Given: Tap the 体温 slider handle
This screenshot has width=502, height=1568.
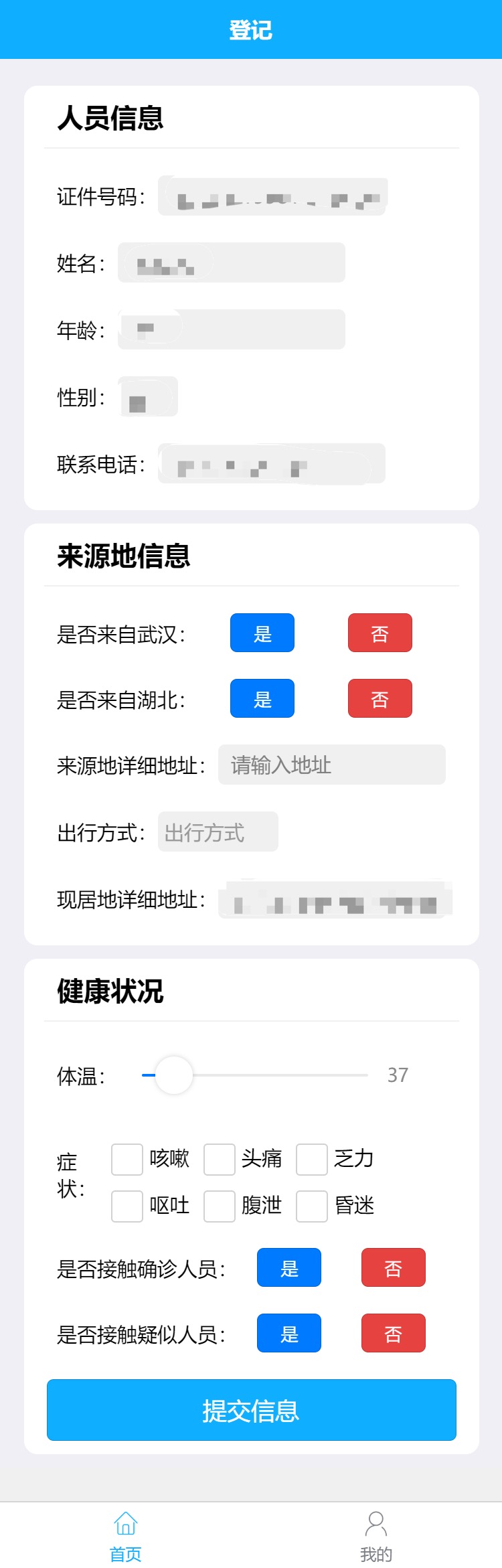Looking at the screenshot, I should [x=174, y=1075].
